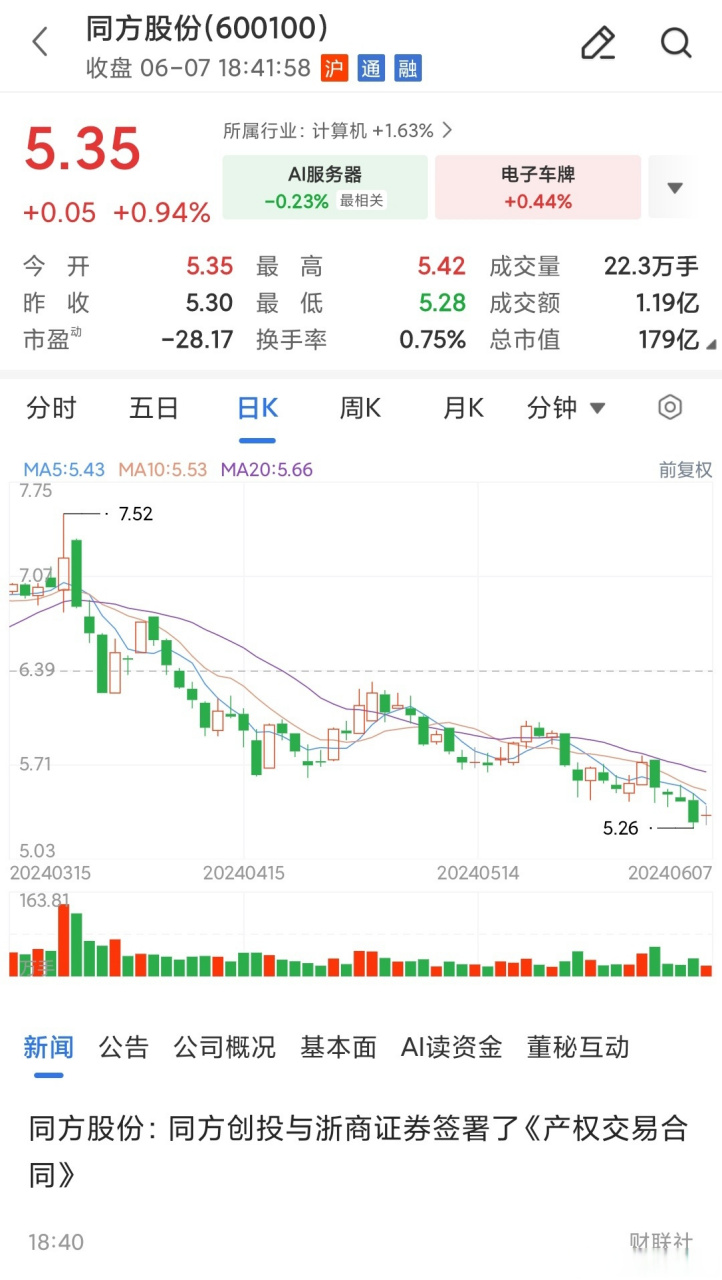The image size is (722, 1280).
Task: Open the search icon
Action: (676, 42)
